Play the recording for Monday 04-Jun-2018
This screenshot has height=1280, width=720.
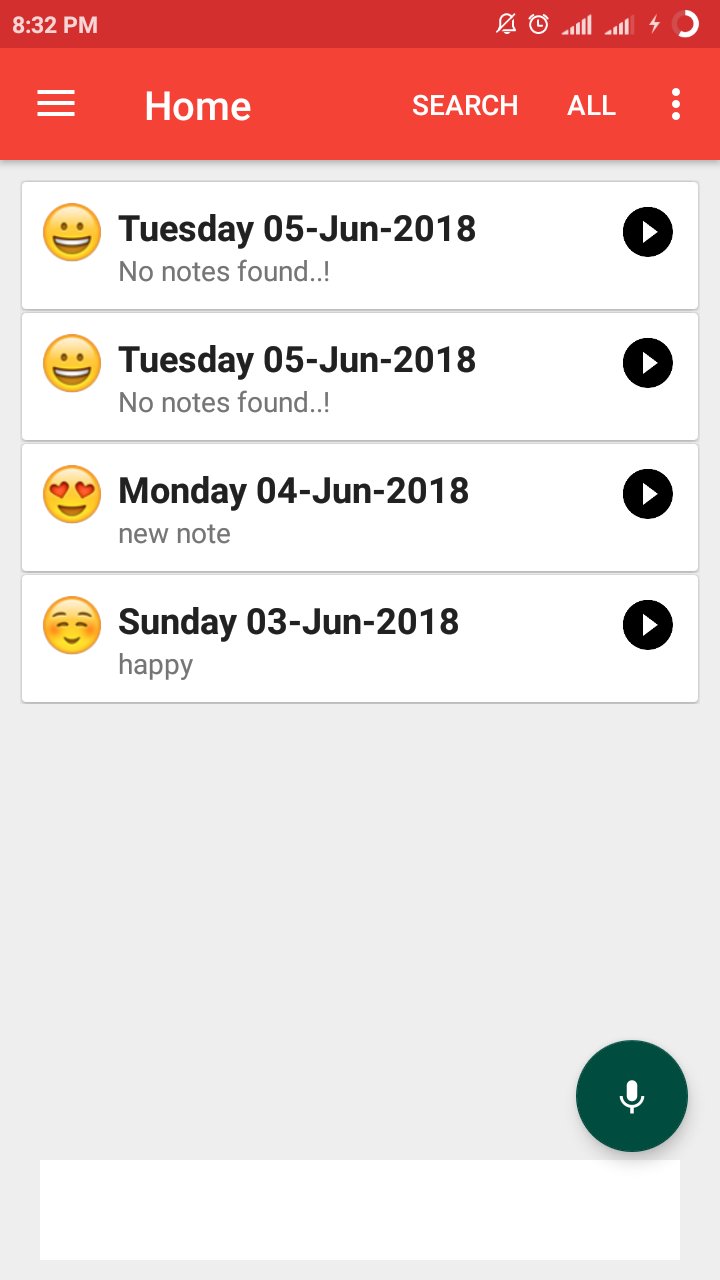click(647, 494)
